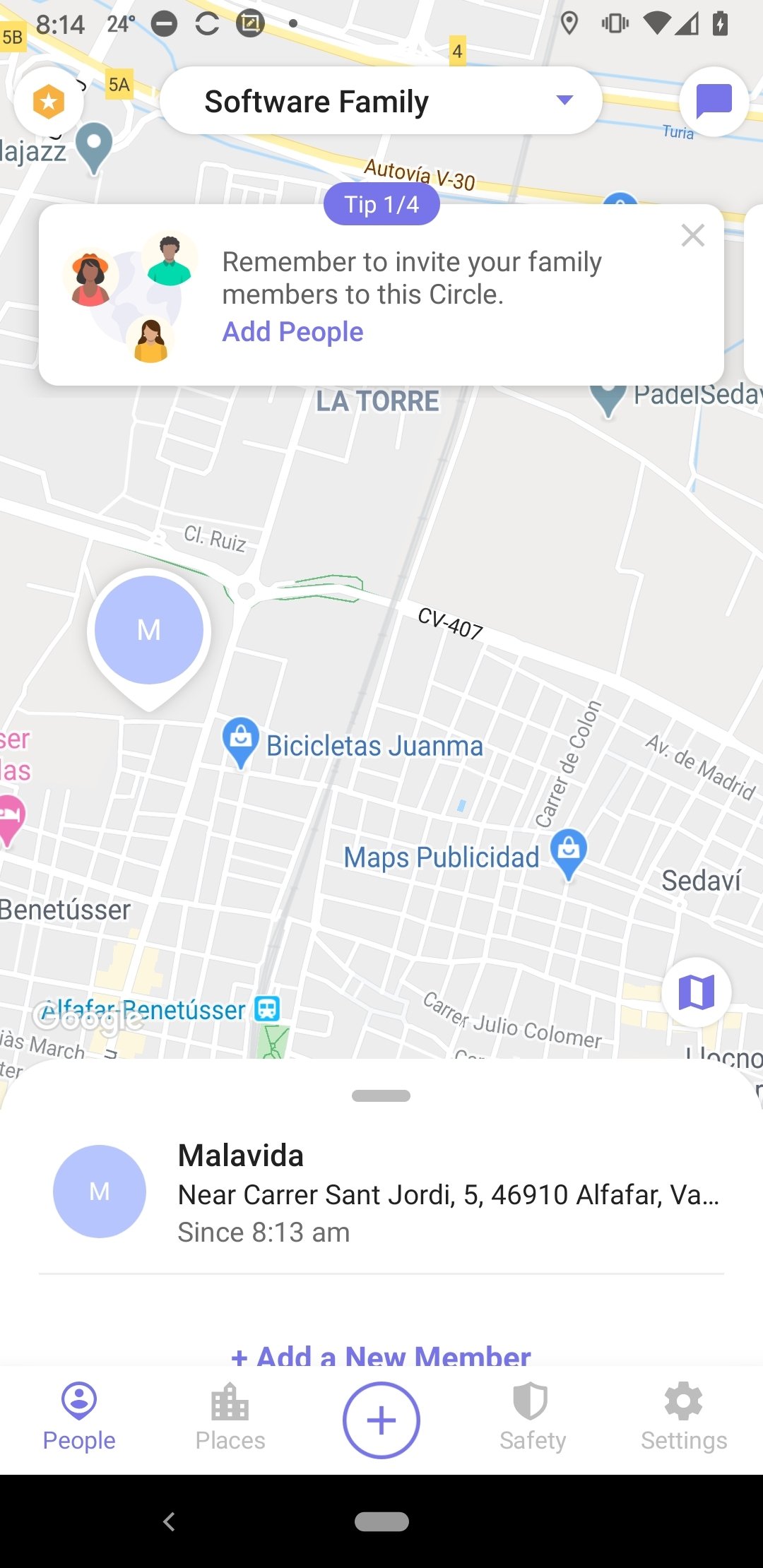This screenshot has width=763, height=1568.
Task: Switch to the Places tab
Action: click(230, 1418)
